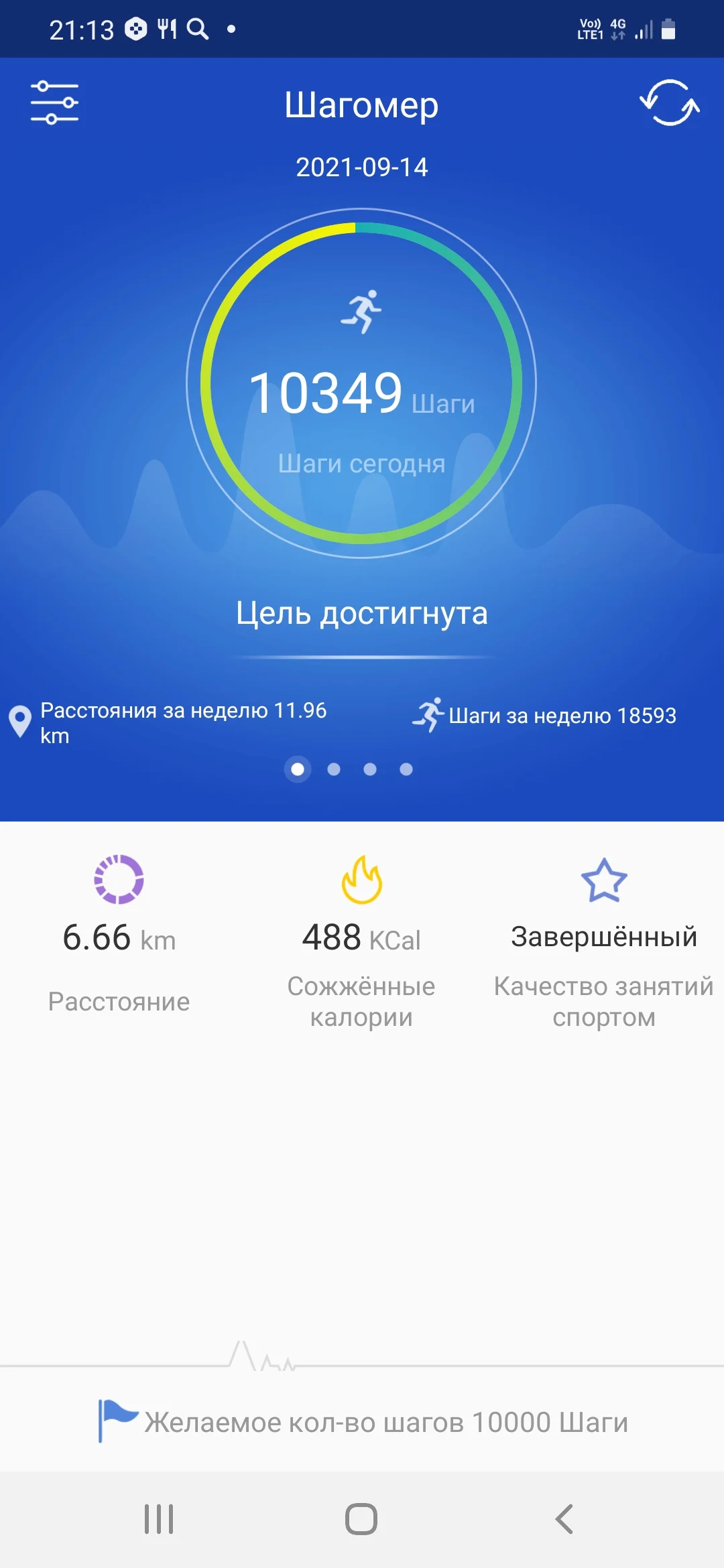Tap the second page indicator dot
Image resolution: width=724 pixels, height=1568 pixels.
click(333, 771)
